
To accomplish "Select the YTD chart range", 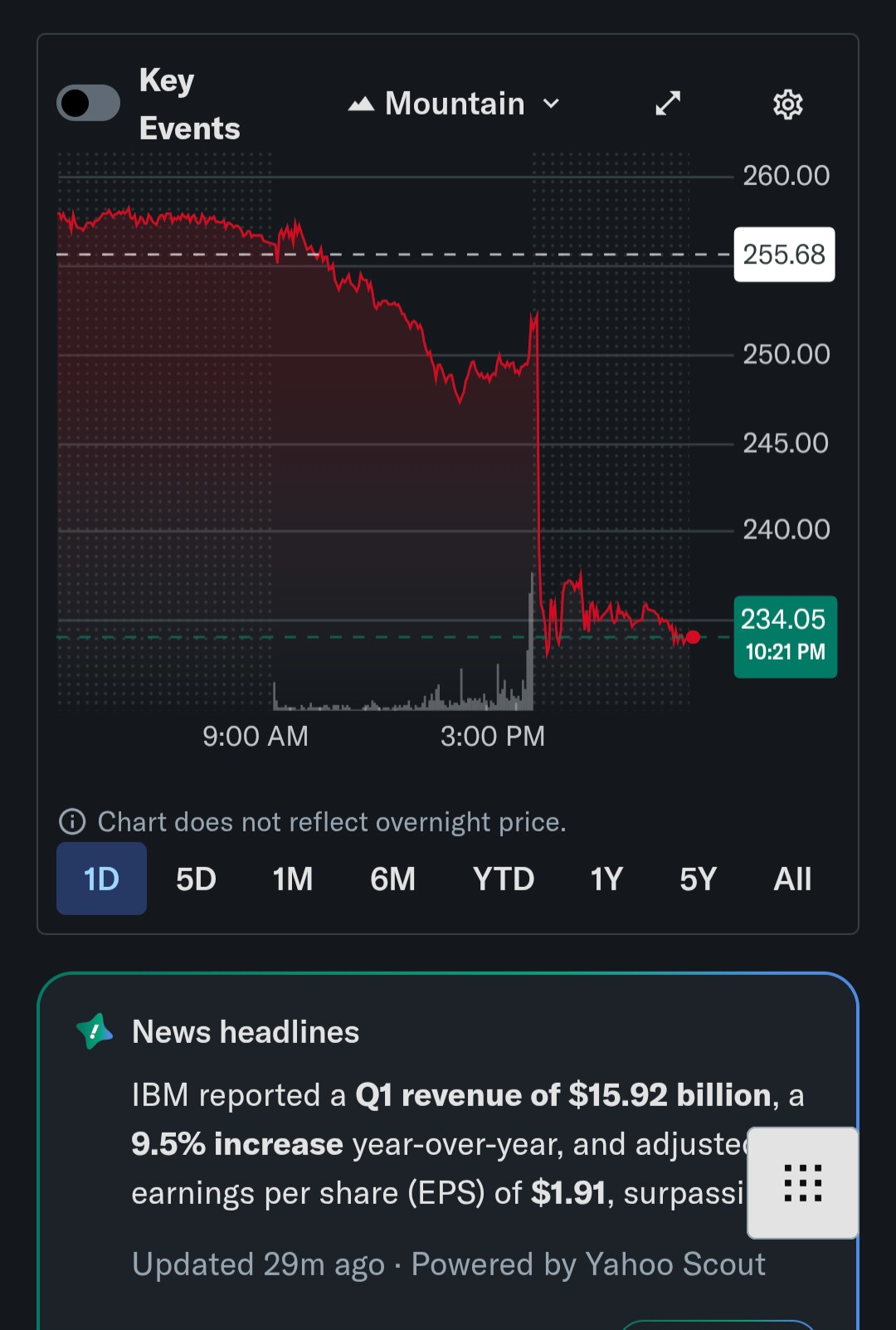I will pos(503,879).
